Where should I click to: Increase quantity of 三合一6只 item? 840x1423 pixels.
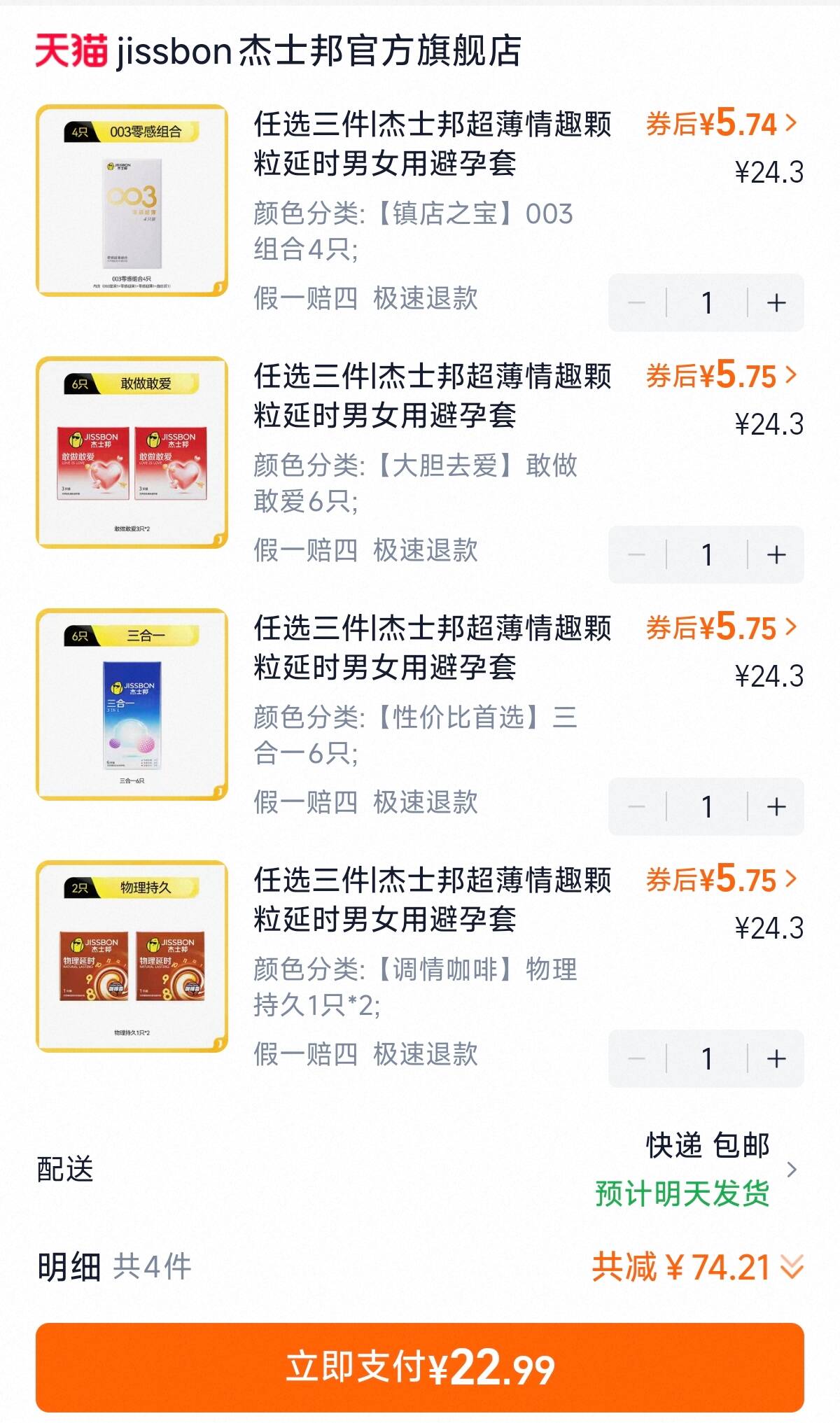pyautogui.click(x=776, y=807)
